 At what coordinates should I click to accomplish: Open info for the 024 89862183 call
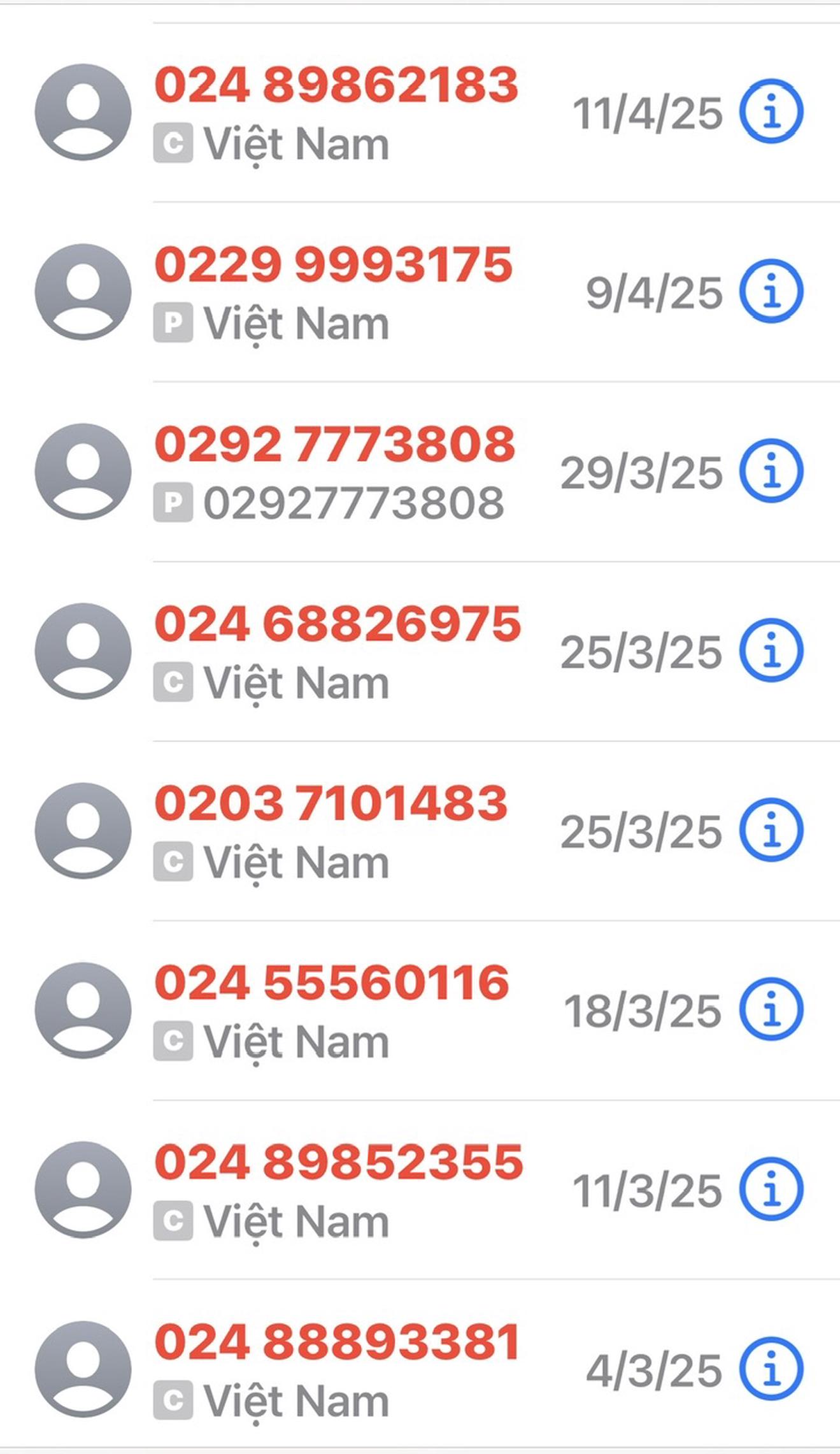[x=771, y=112]
